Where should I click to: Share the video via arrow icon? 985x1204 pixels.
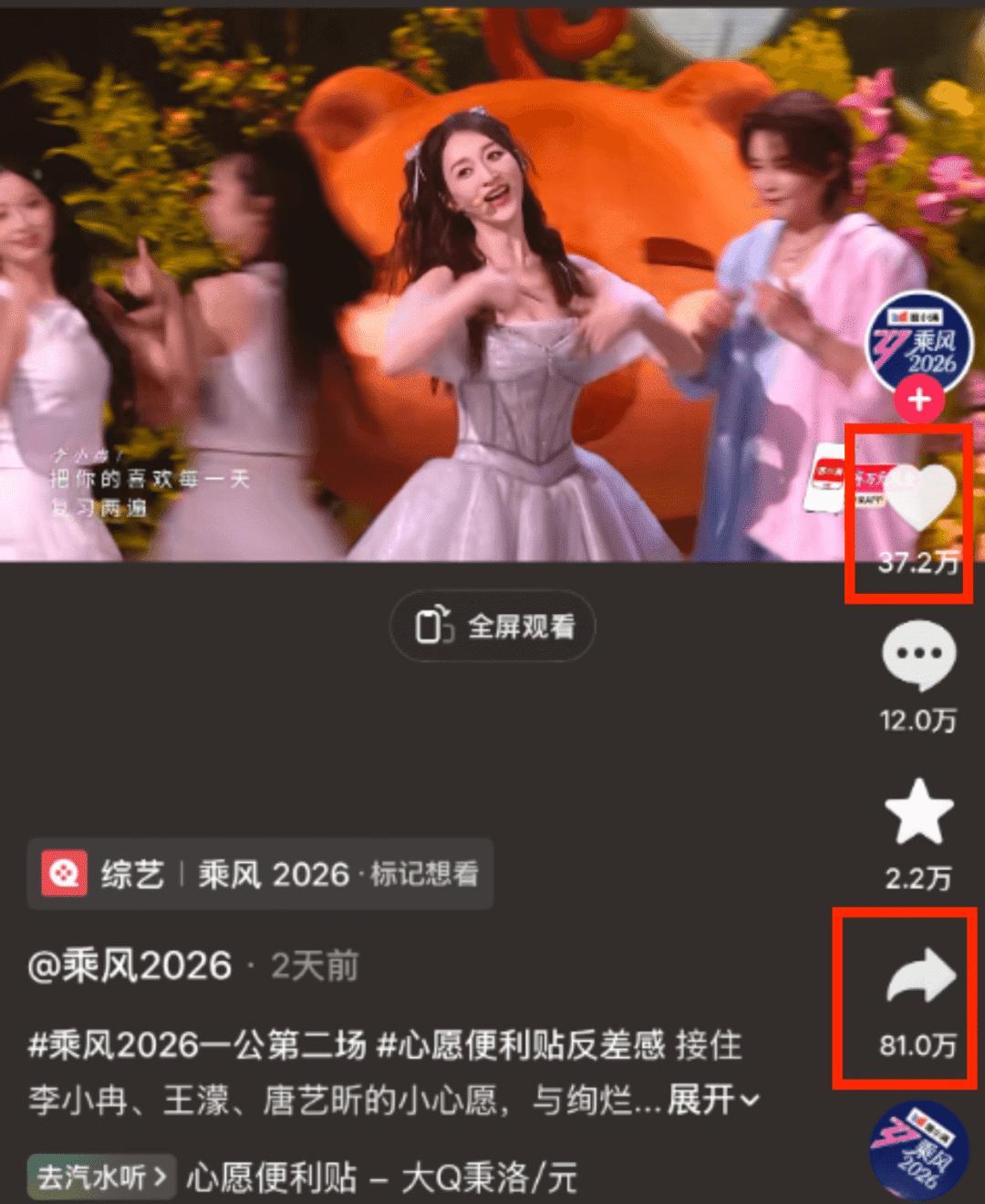919,976
